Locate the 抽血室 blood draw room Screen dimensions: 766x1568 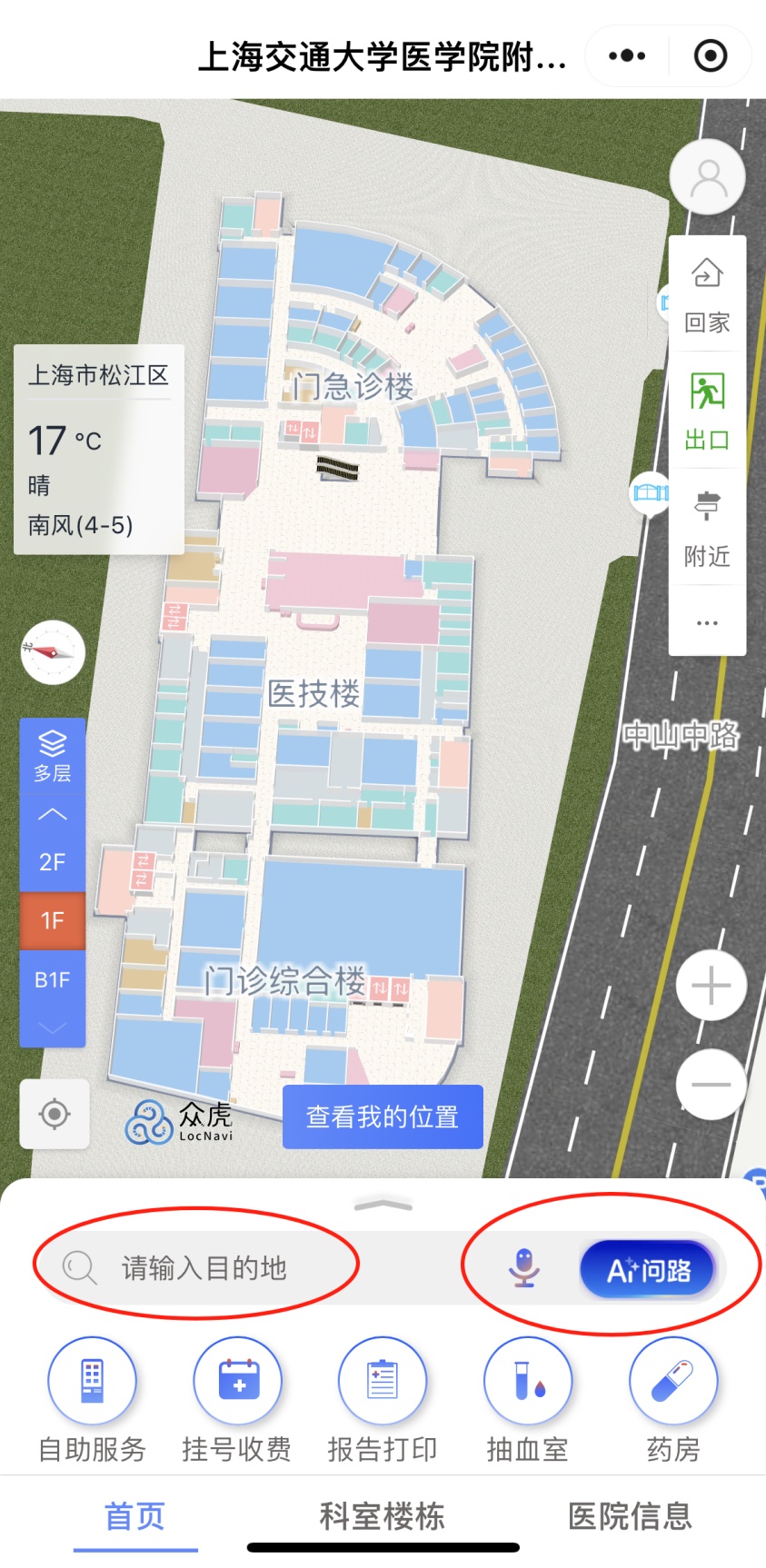pos(528,1400)
